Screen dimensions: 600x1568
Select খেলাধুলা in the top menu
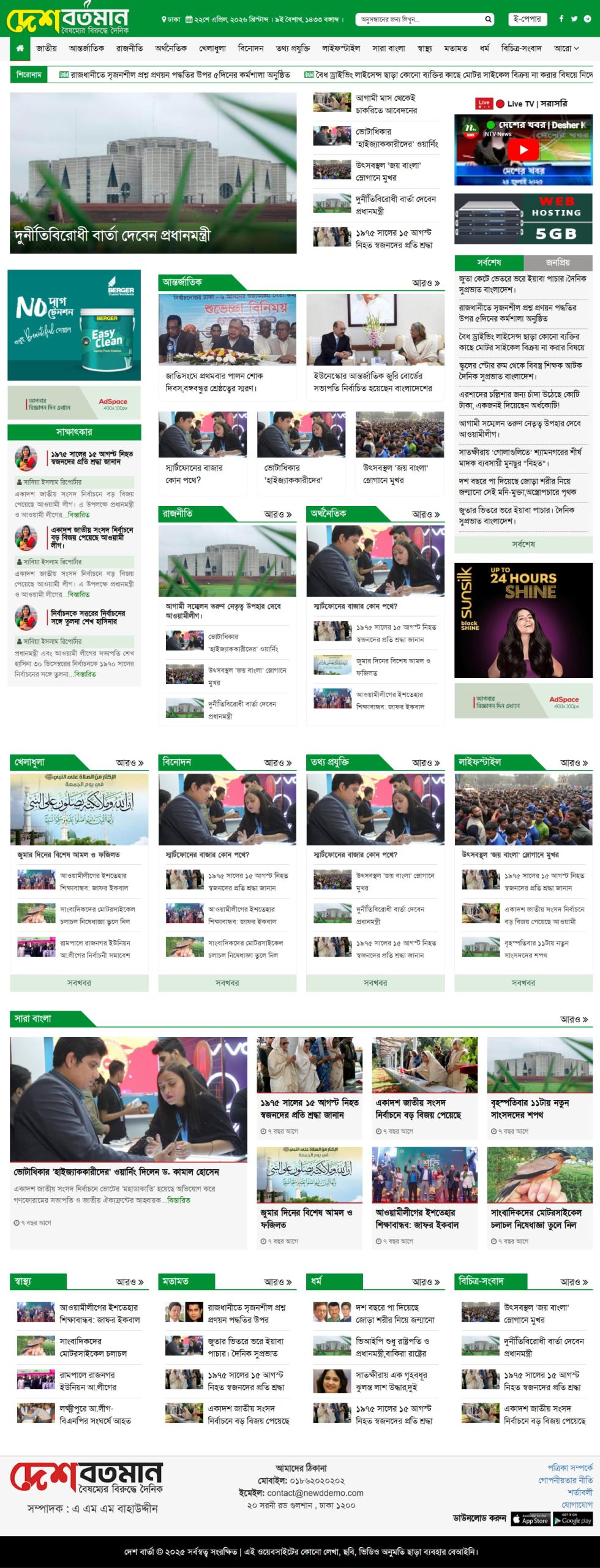pyautogui.click(x=212, y=48)
